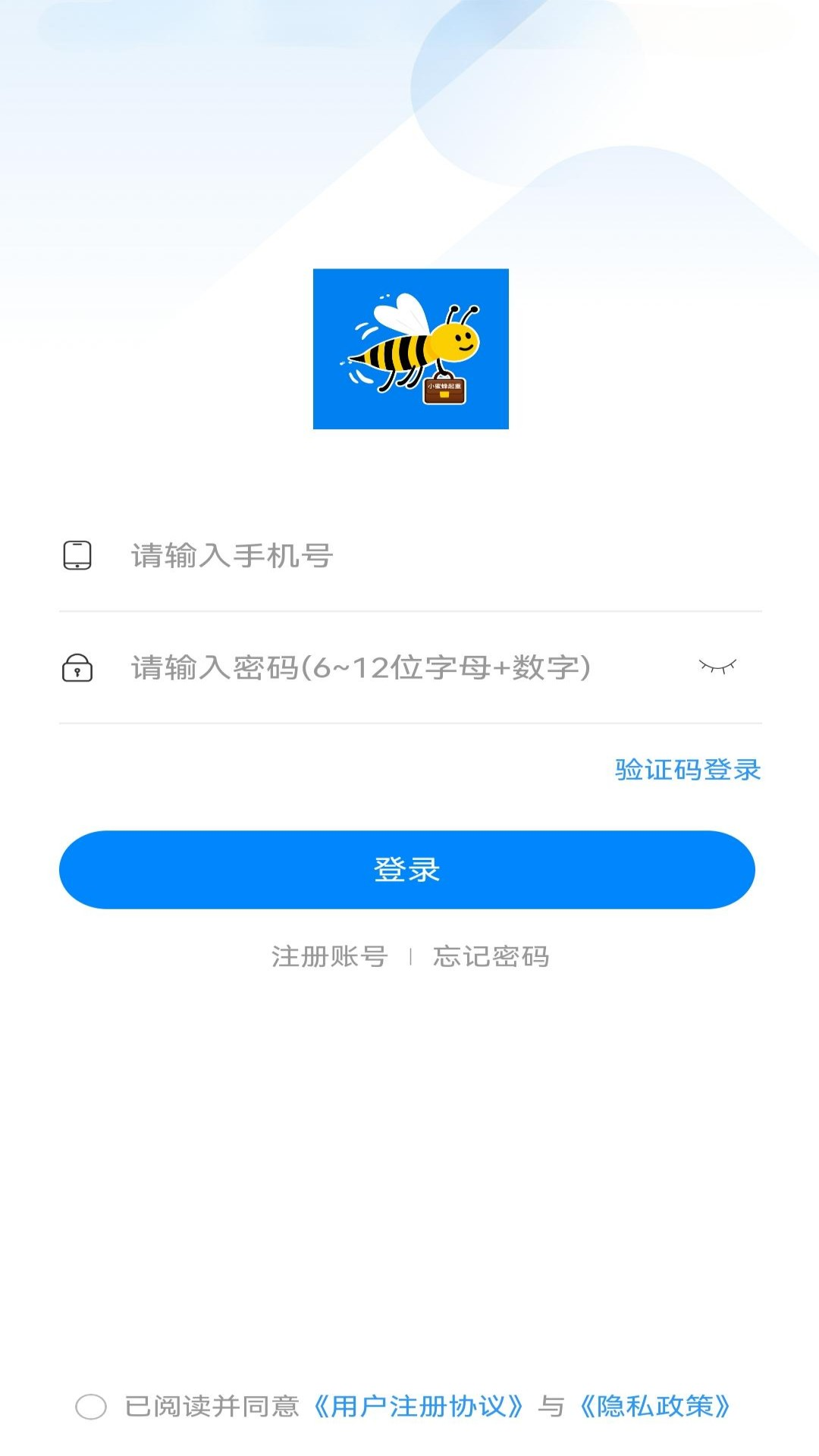819x1456 pixels.
Task: Open 注册账号 to register an account
Action: tap(330, 956)
